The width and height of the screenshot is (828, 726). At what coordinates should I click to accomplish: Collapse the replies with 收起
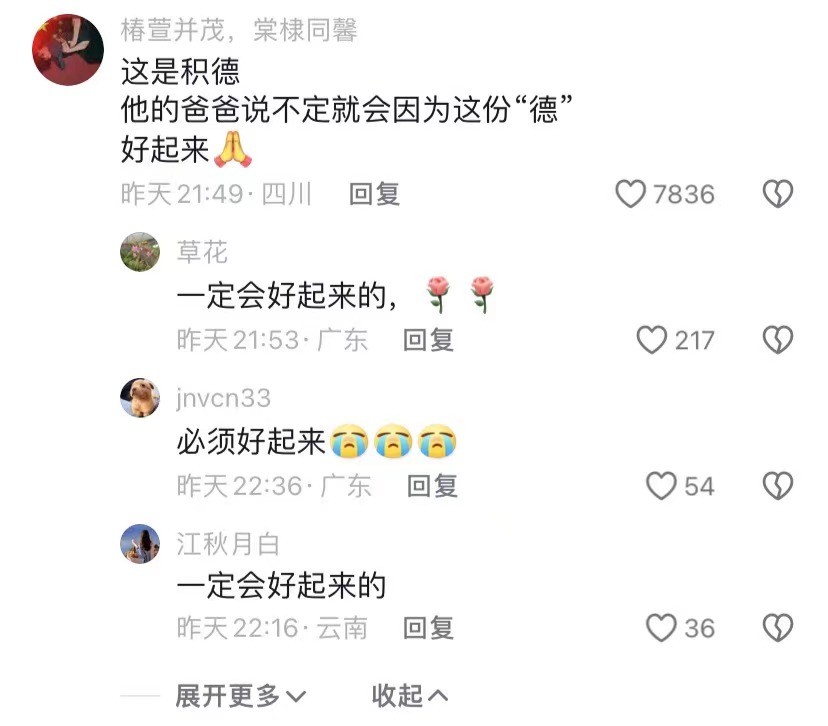click(410, 694)
